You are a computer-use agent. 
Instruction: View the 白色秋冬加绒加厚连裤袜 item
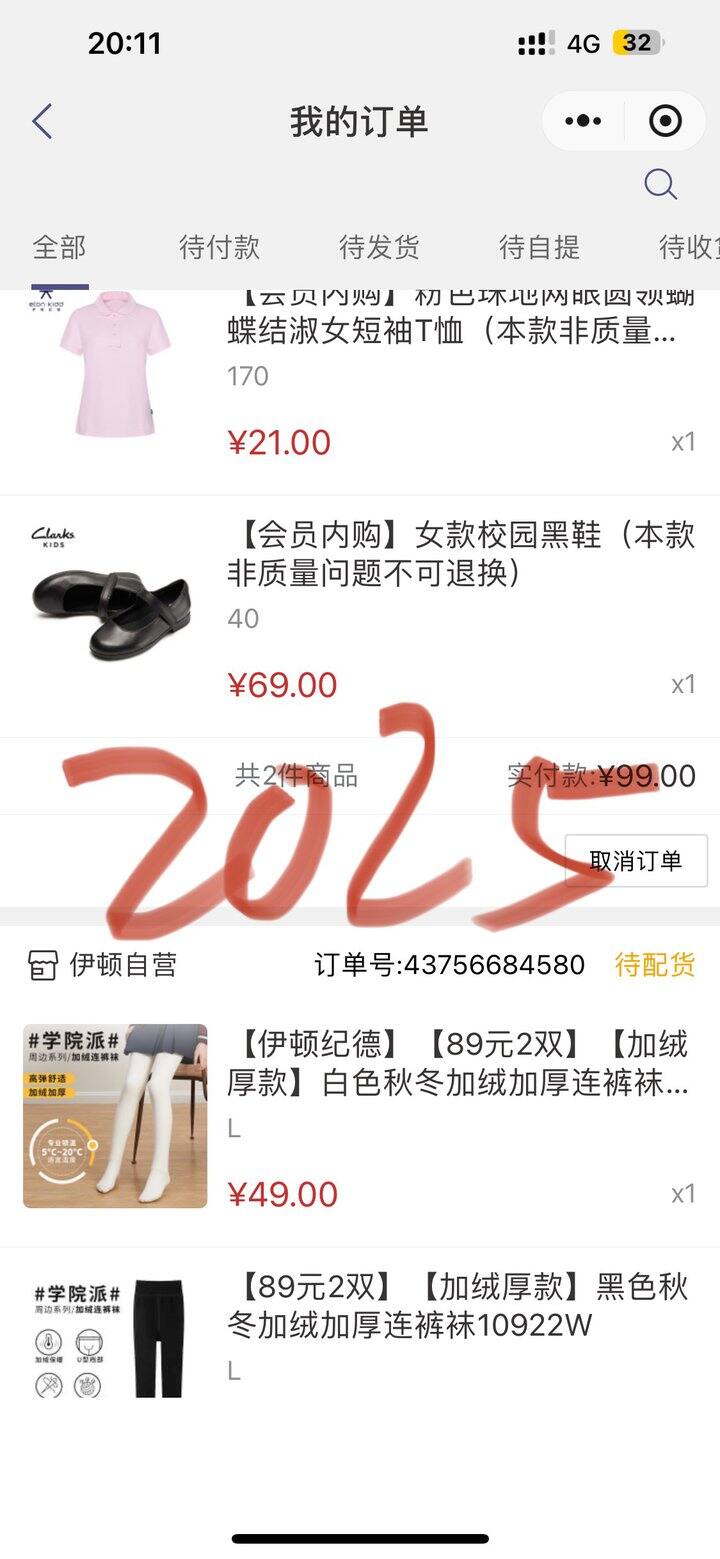[x=460, y=1064]
